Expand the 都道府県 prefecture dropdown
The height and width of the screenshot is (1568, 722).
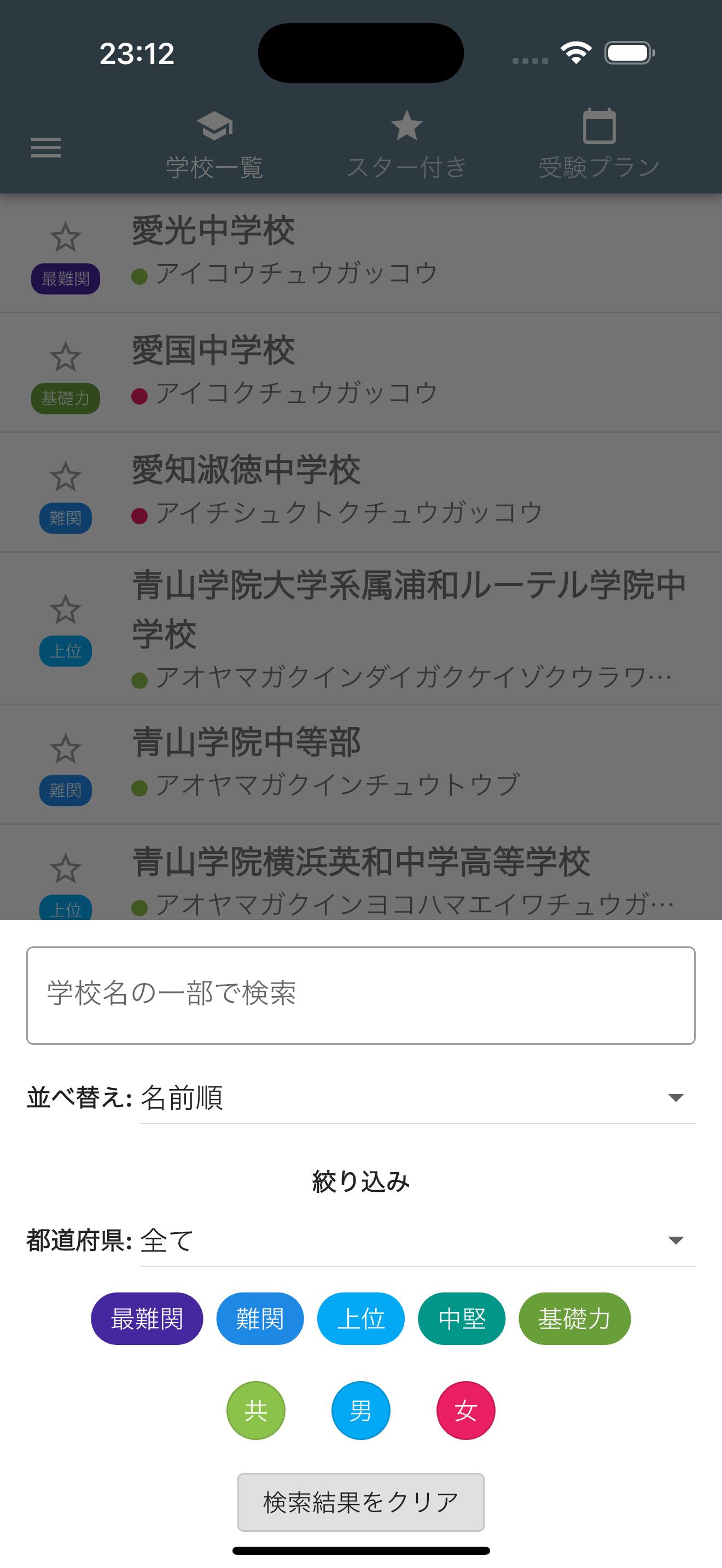(417, 1240)
